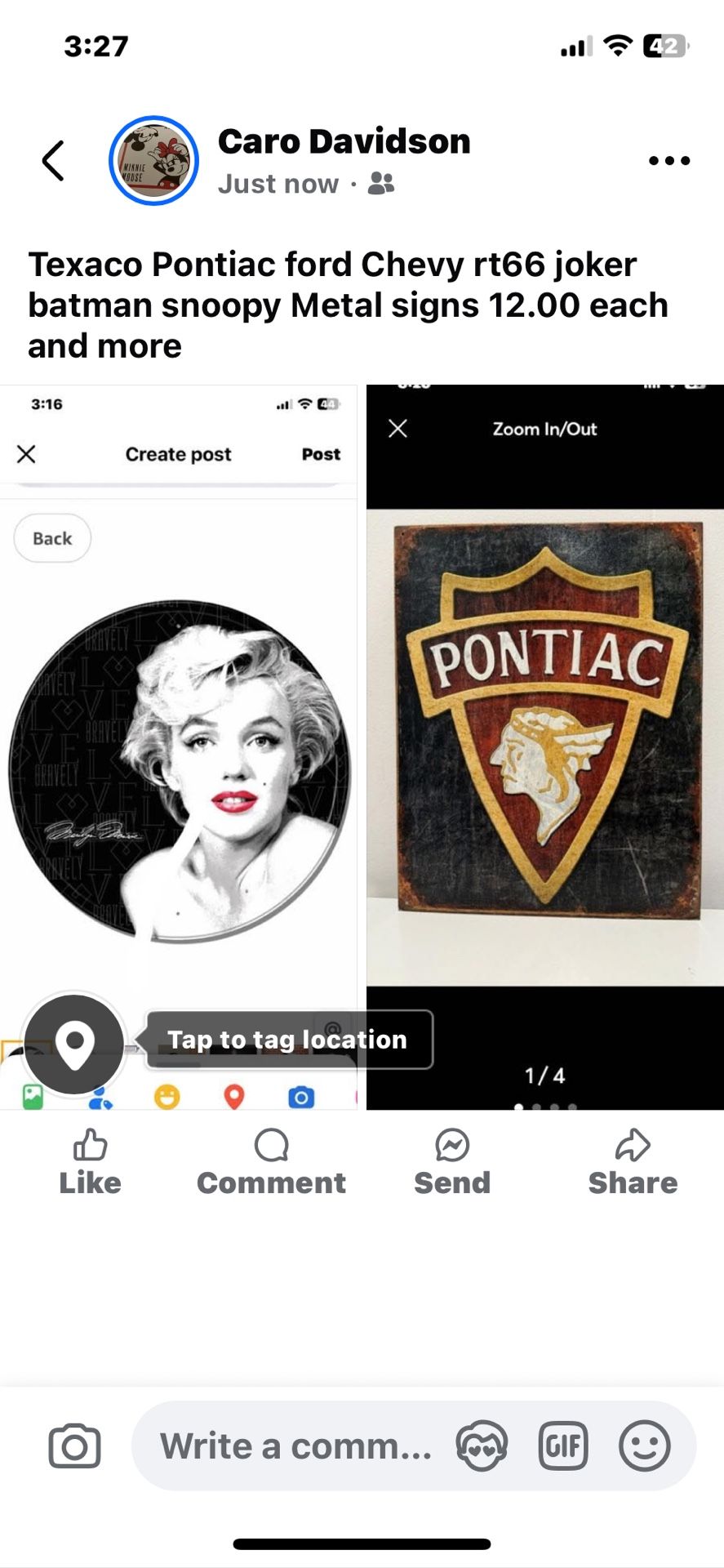Open Caro Davidson's profile picture
The width and height of the screenshot is (724, 1568).
click(153, 160)
